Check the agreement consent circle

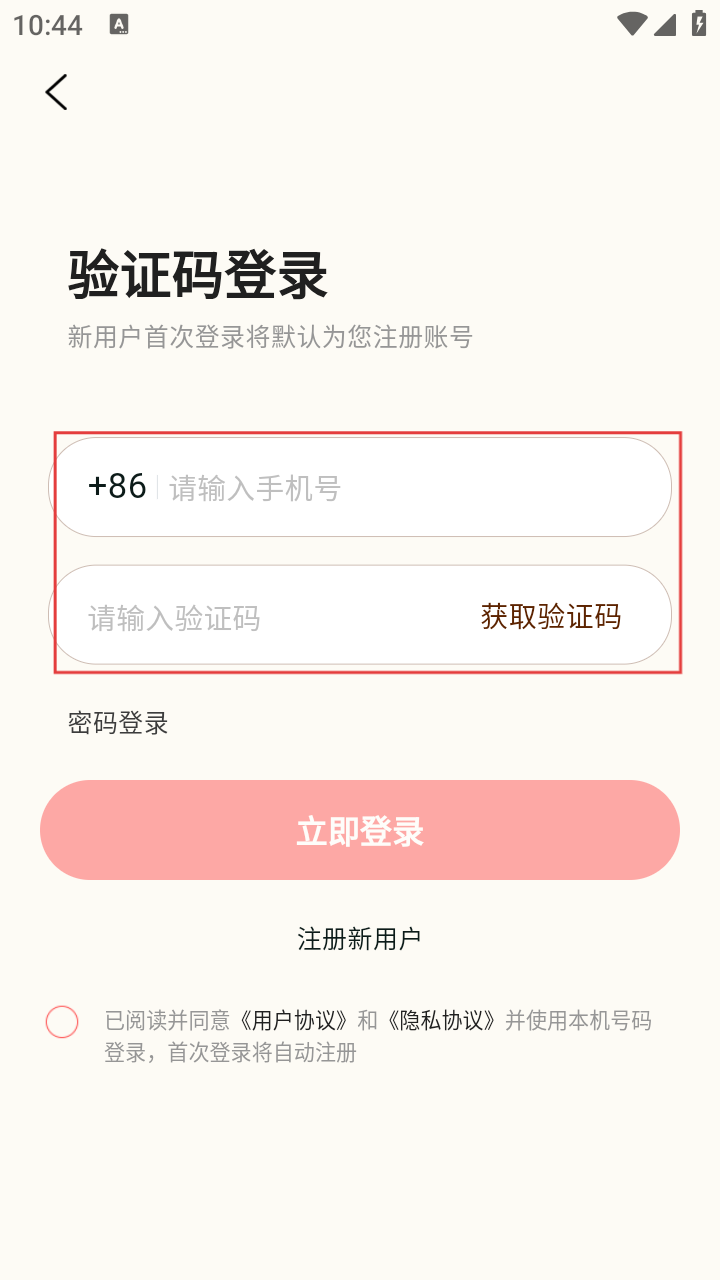click(x=62, y=1022)
